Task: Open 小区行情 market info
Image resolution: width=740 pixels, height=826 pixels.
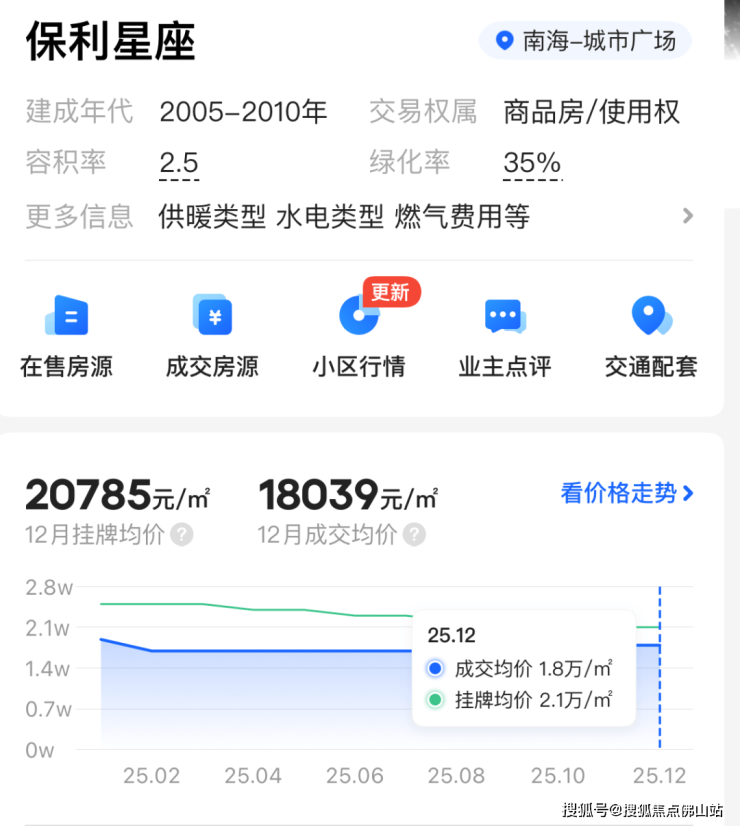Action: tap(358, 337)
